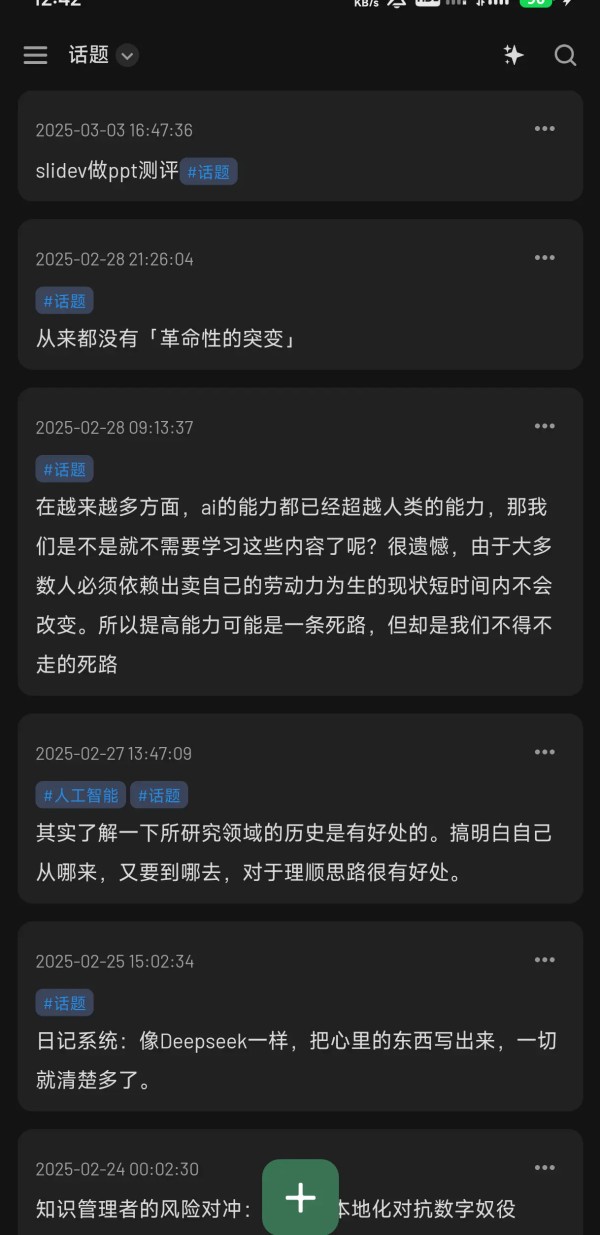This screenshot has width=600, height=1235.
Task: Open search
Action: click(x=565, y=56)
